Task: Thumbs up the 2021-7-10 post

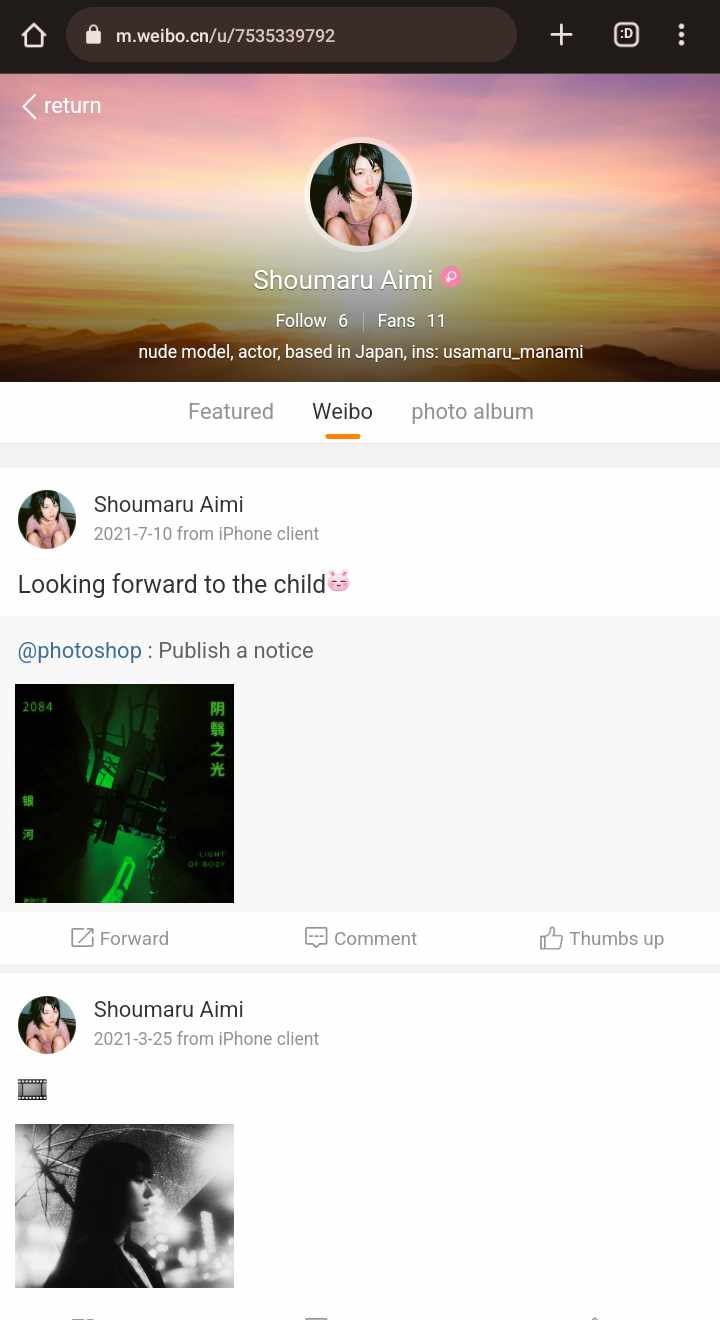Action: coord(601,938)
